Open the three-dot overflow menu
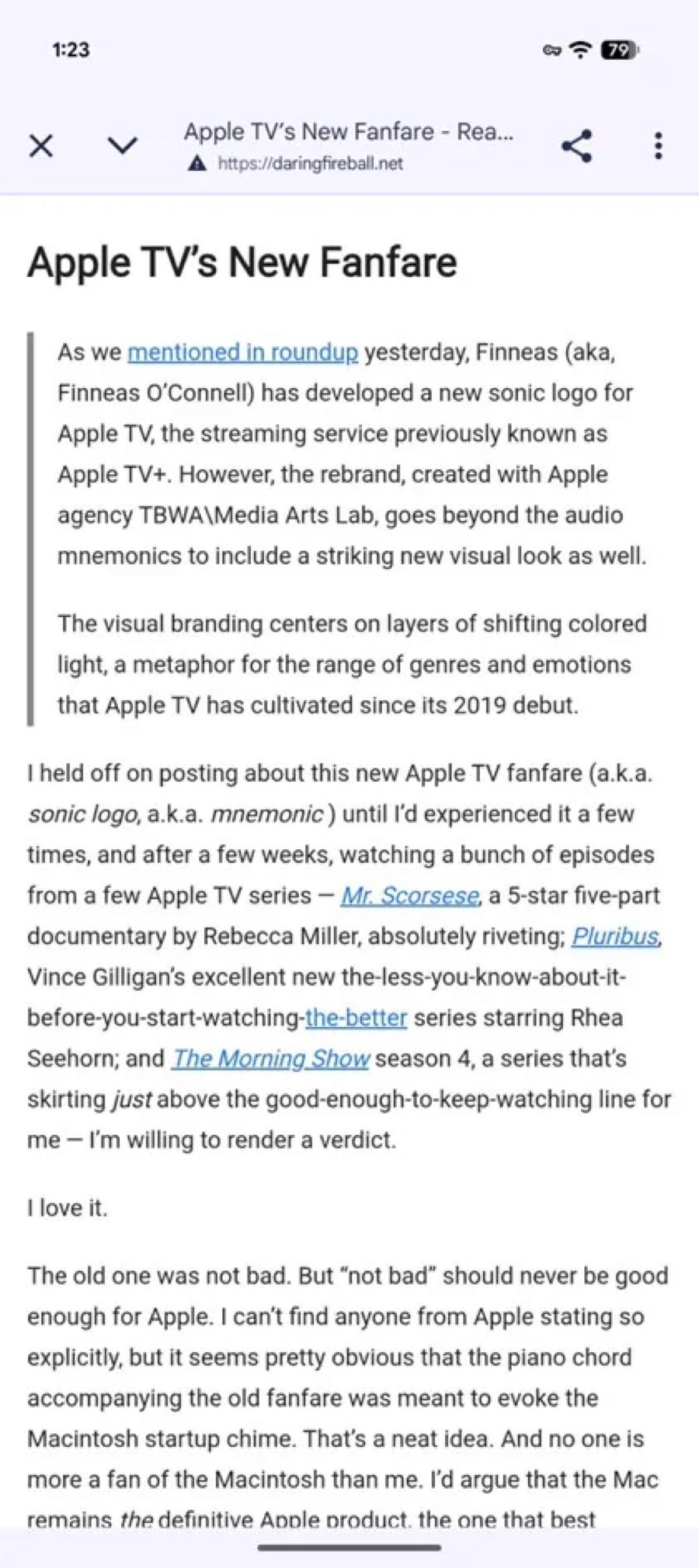Screen dimensions: 699x1568 click(x=658, y=145)
